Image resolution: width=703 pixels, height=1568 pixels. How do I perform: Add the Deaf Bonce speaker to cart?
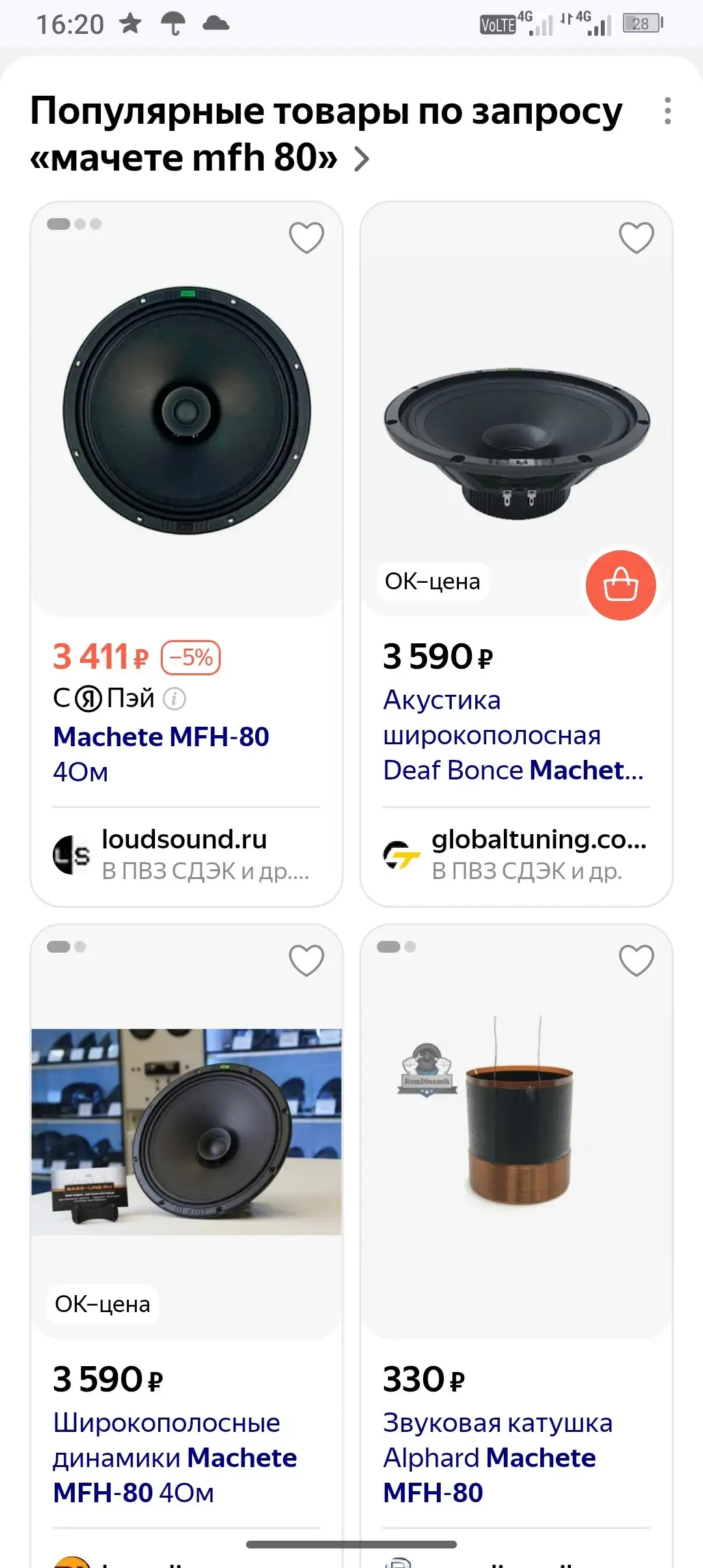621,584
